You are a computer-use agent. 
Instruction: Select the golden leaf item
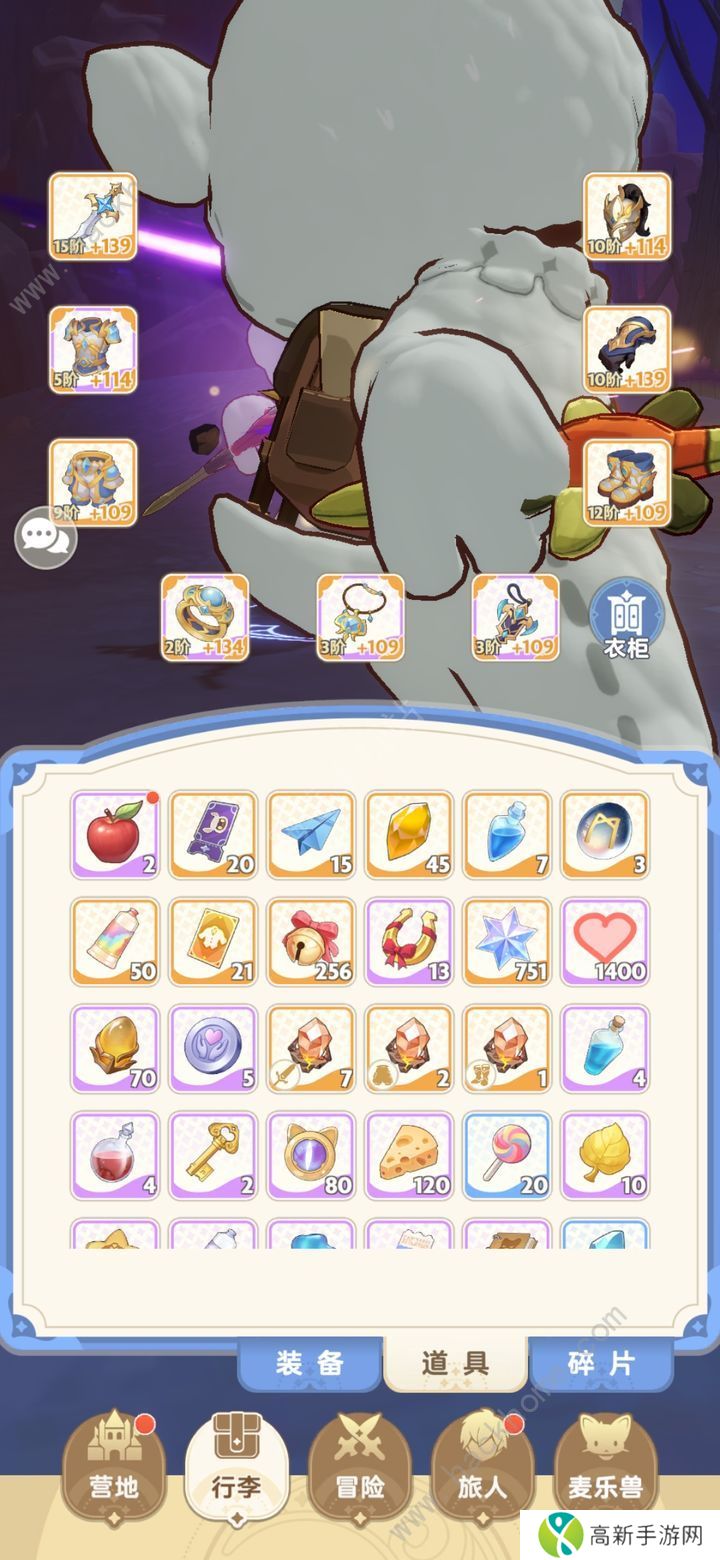605,1155
